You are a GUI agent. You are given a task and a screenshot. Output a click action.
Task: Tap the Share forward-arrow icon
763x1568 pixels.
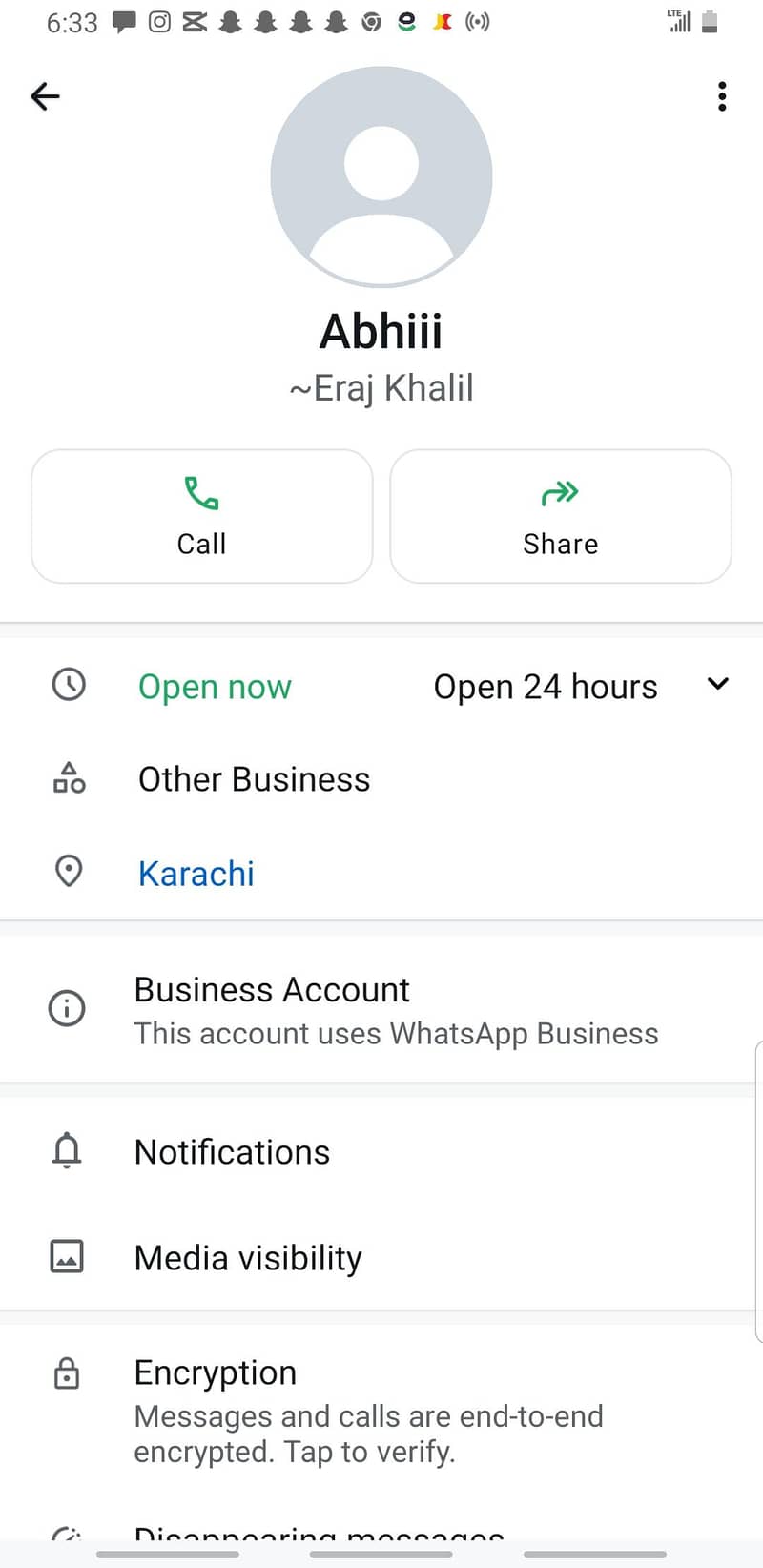pos(559,492)
